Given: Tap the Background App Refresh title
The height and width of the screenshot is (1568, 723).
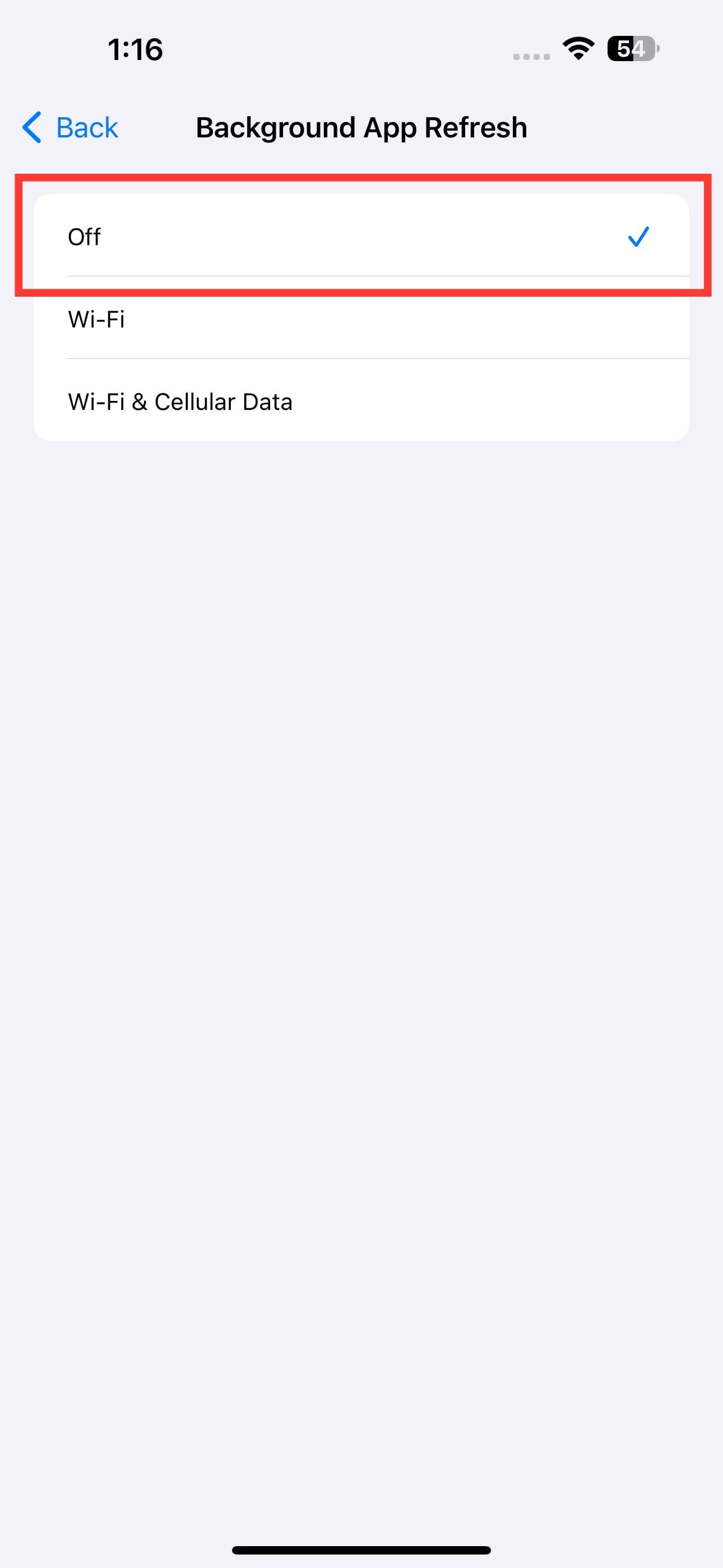Looking at the screenshot, I should point(361,127).
